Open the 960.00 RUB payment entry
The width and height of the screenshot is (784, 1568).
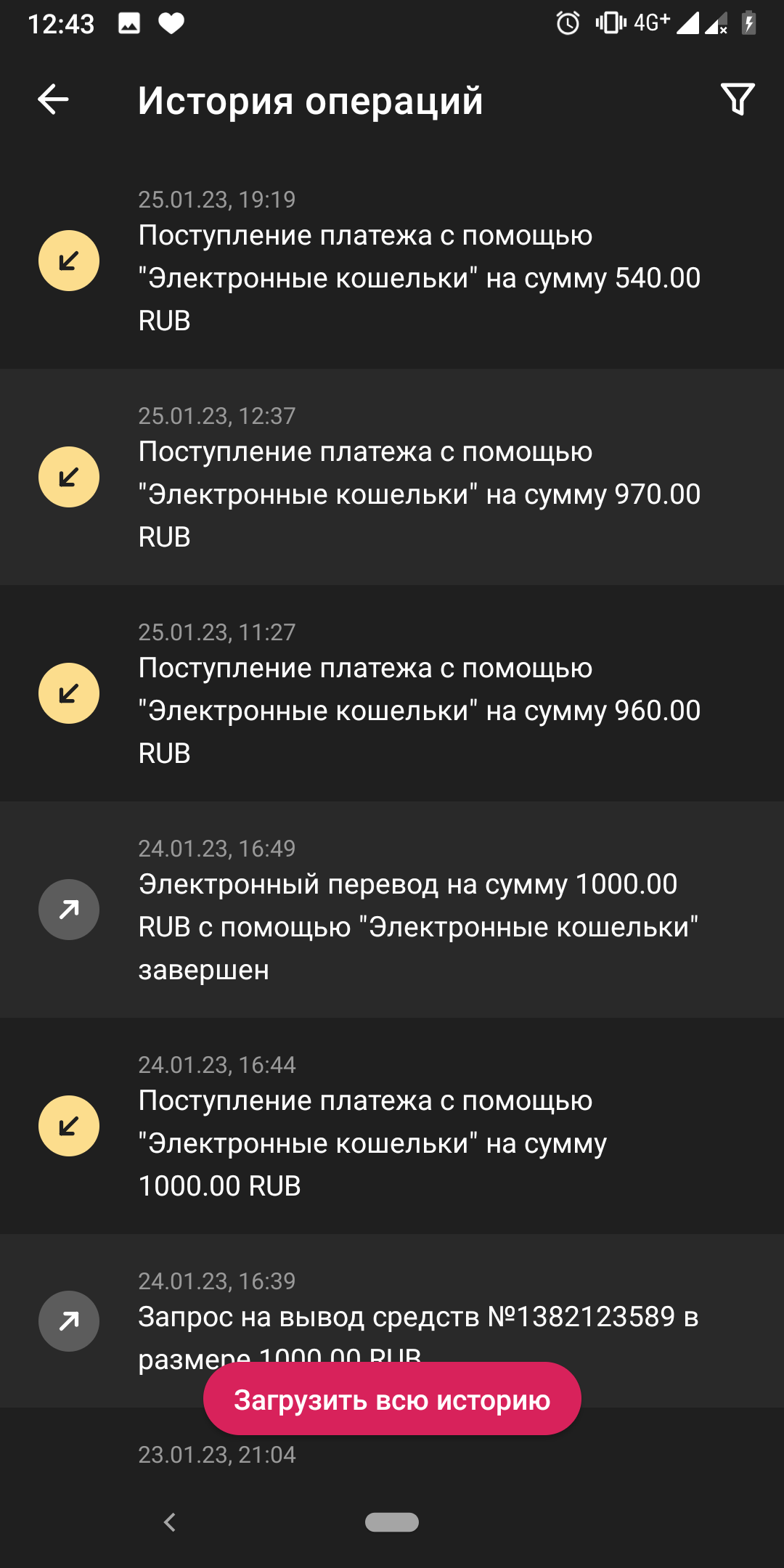point(392,693)
